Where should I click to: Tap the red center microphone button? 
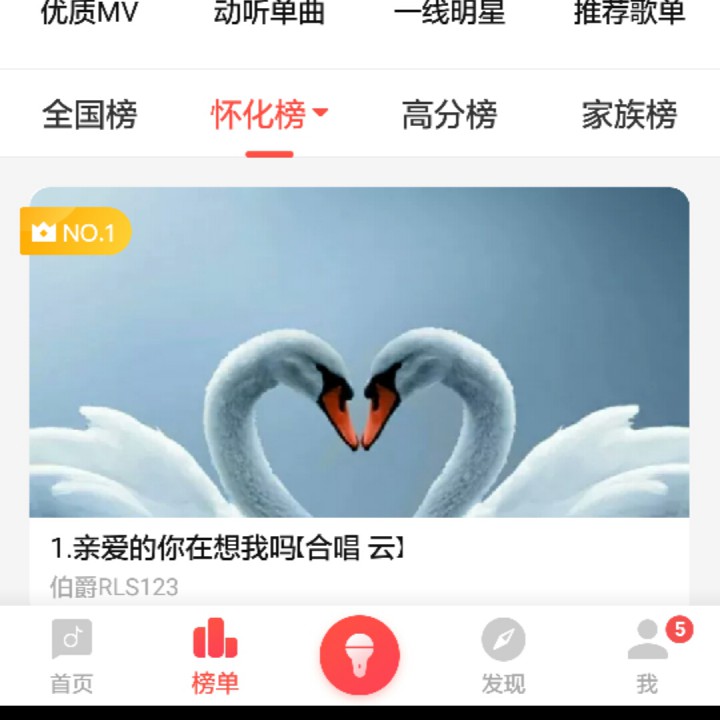[360, 656]
